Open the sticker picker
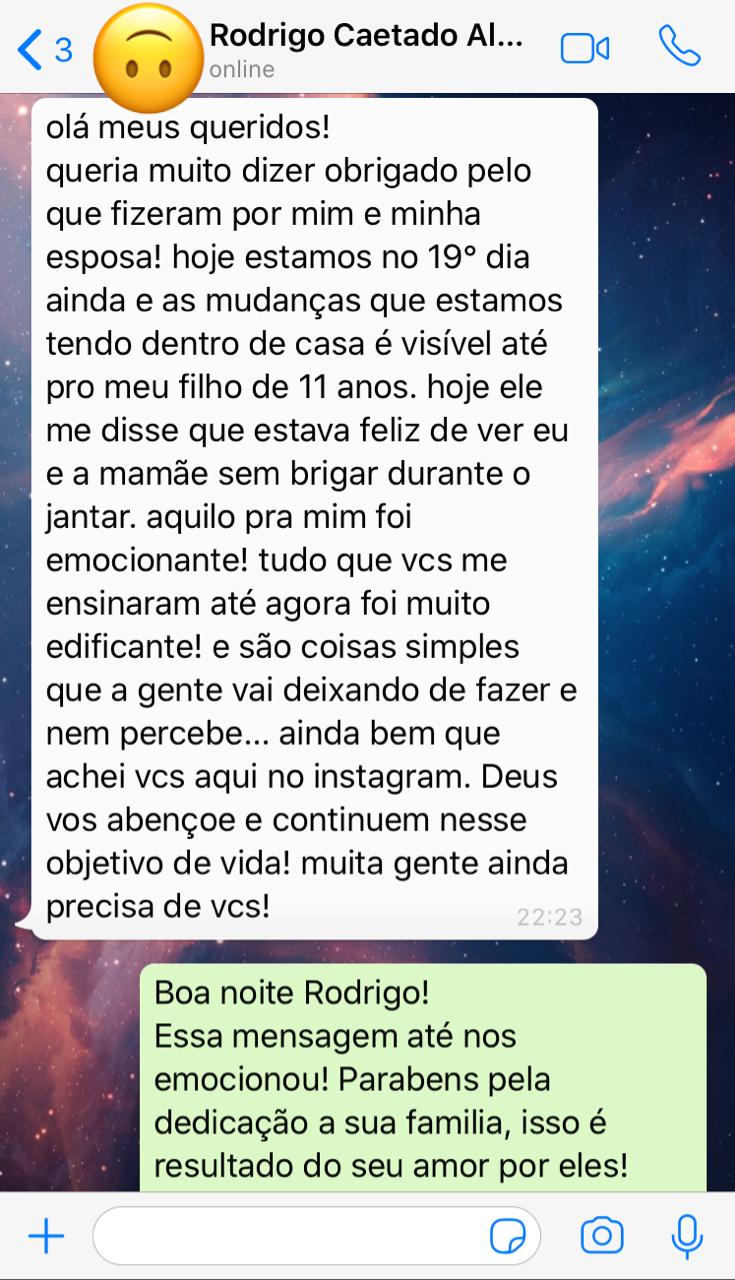 click(x=508, y=1238)
